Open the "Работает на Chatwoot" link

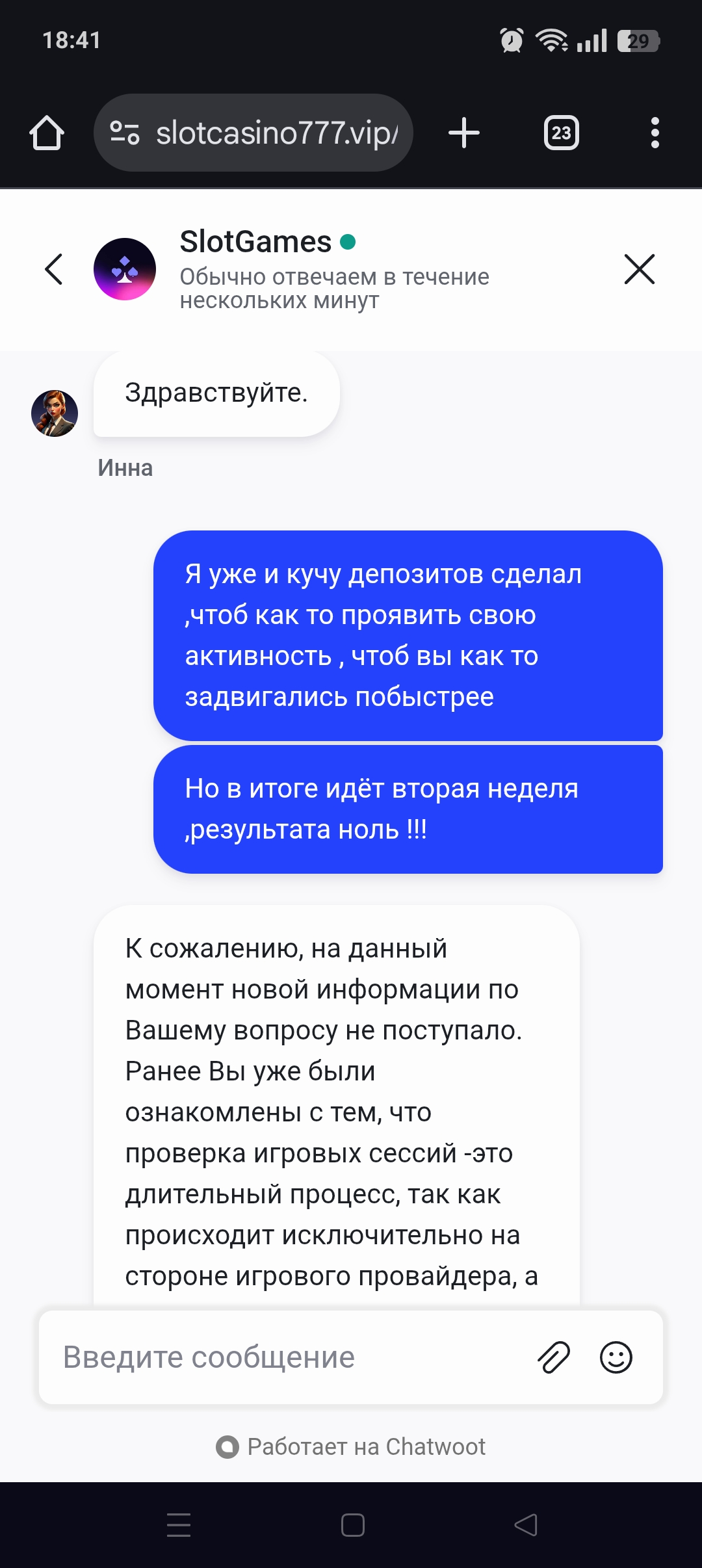point(351,1446)
